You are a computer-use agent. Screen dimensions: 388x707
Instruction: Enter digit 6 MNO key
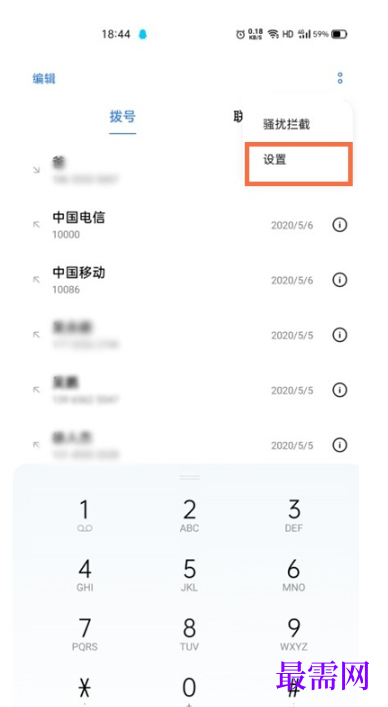[x=294, y=575]
